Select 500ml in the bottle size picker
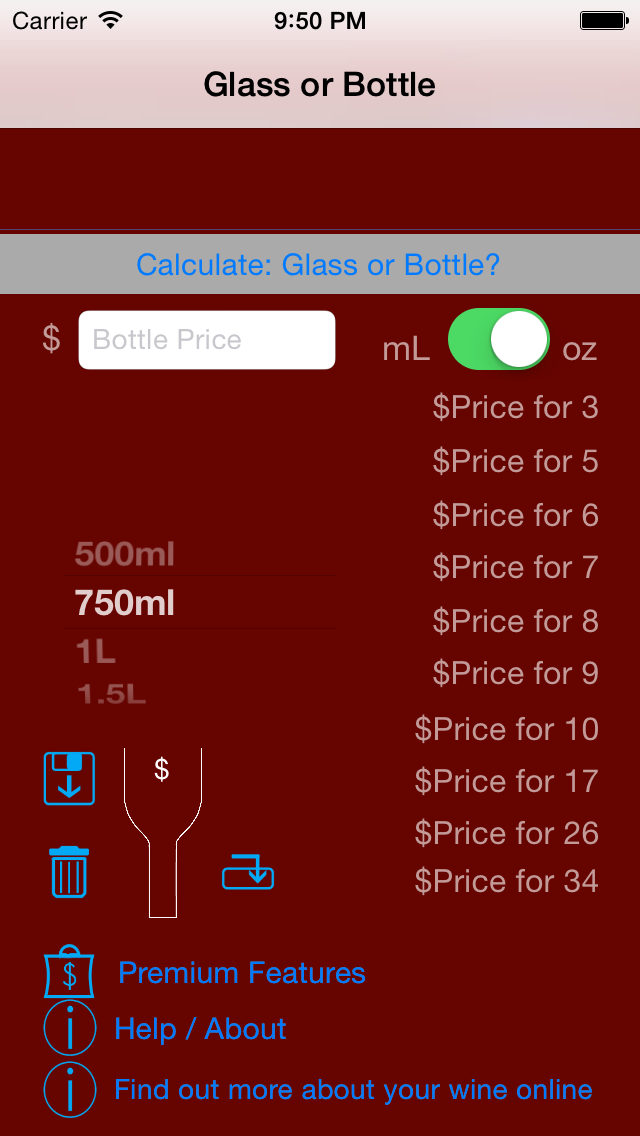This screenshot has width=640, height=1136. (125, 554)
